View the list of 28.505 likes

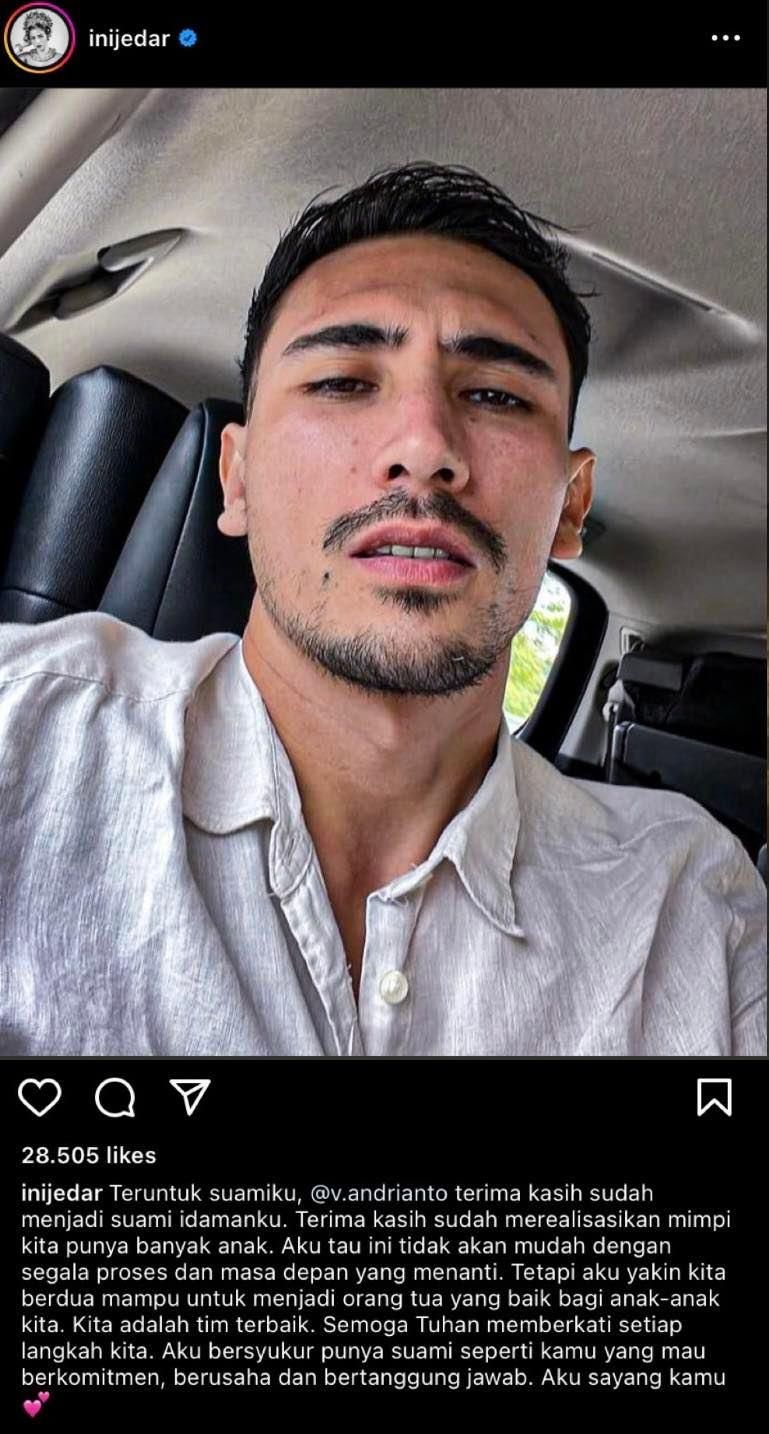89,1156
